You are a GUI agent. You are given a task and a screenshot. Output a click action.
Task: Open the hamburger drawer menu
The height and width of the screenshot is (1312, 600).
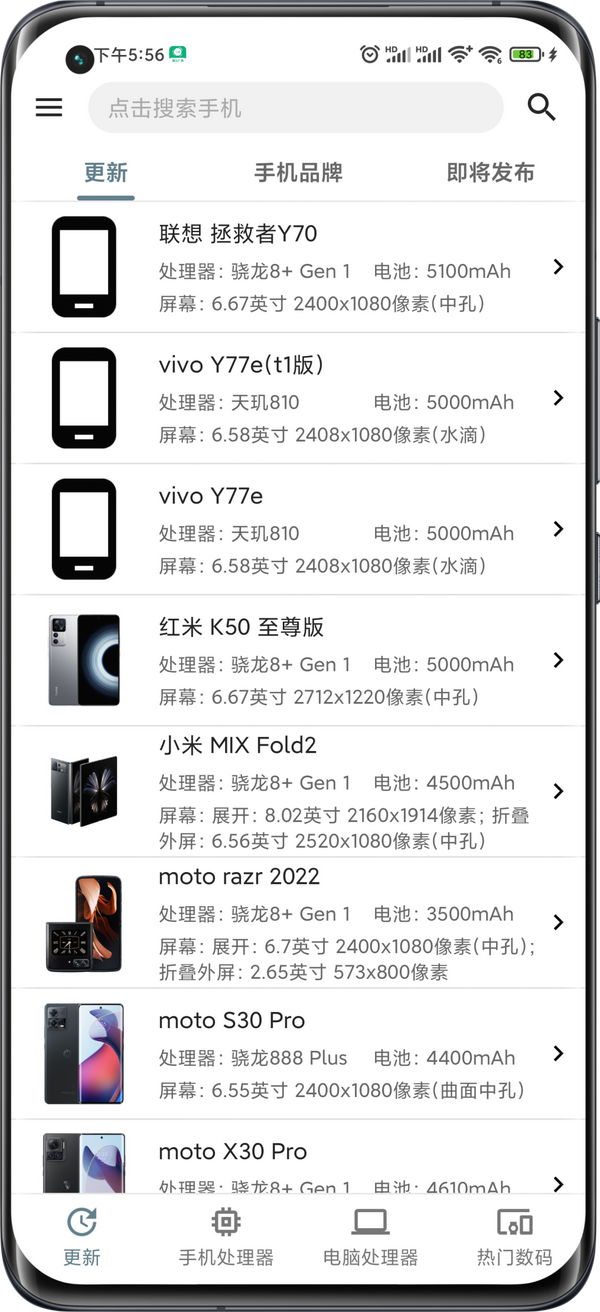point(49,108)
